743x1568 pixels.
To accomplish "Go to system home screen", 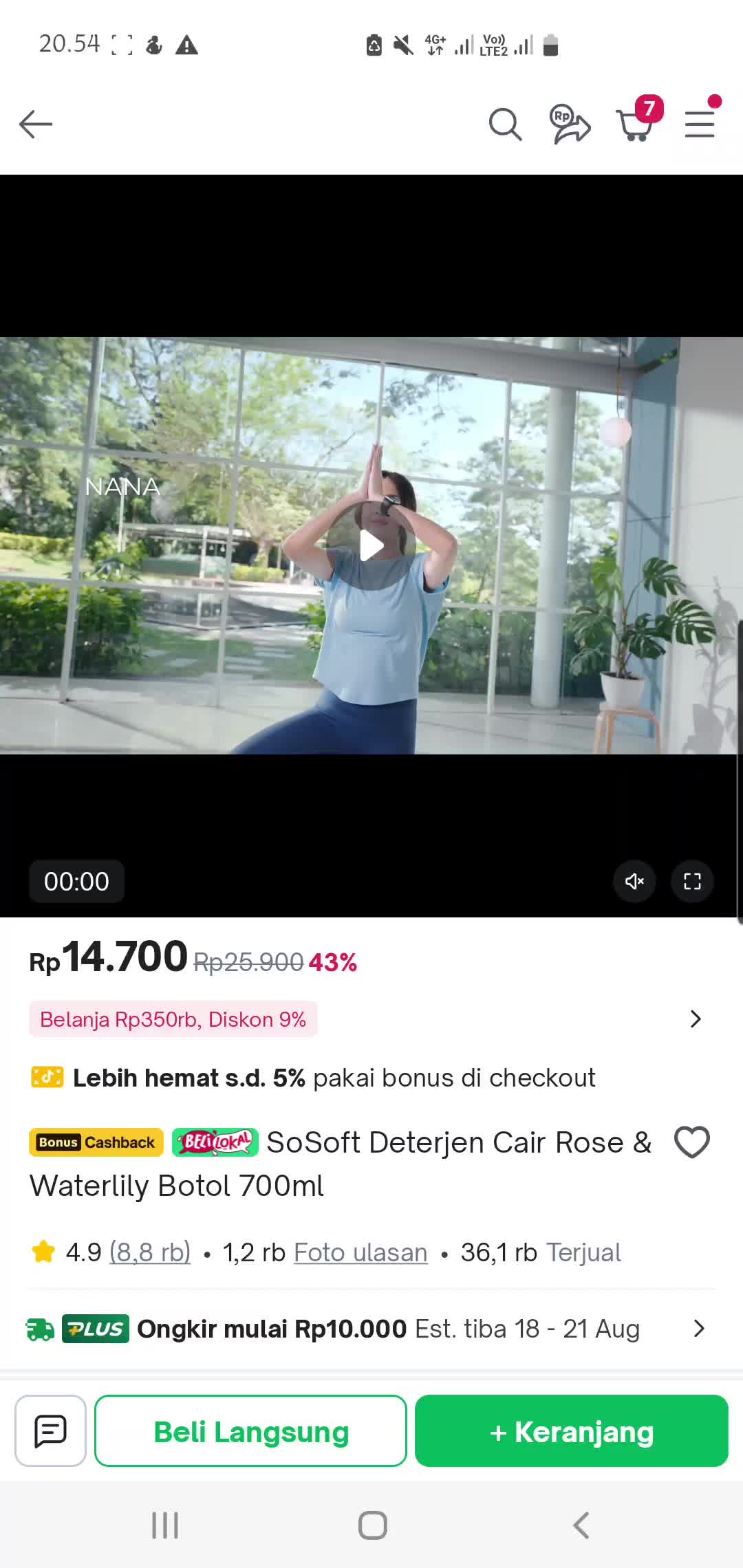I will [x=372, y=1525].
